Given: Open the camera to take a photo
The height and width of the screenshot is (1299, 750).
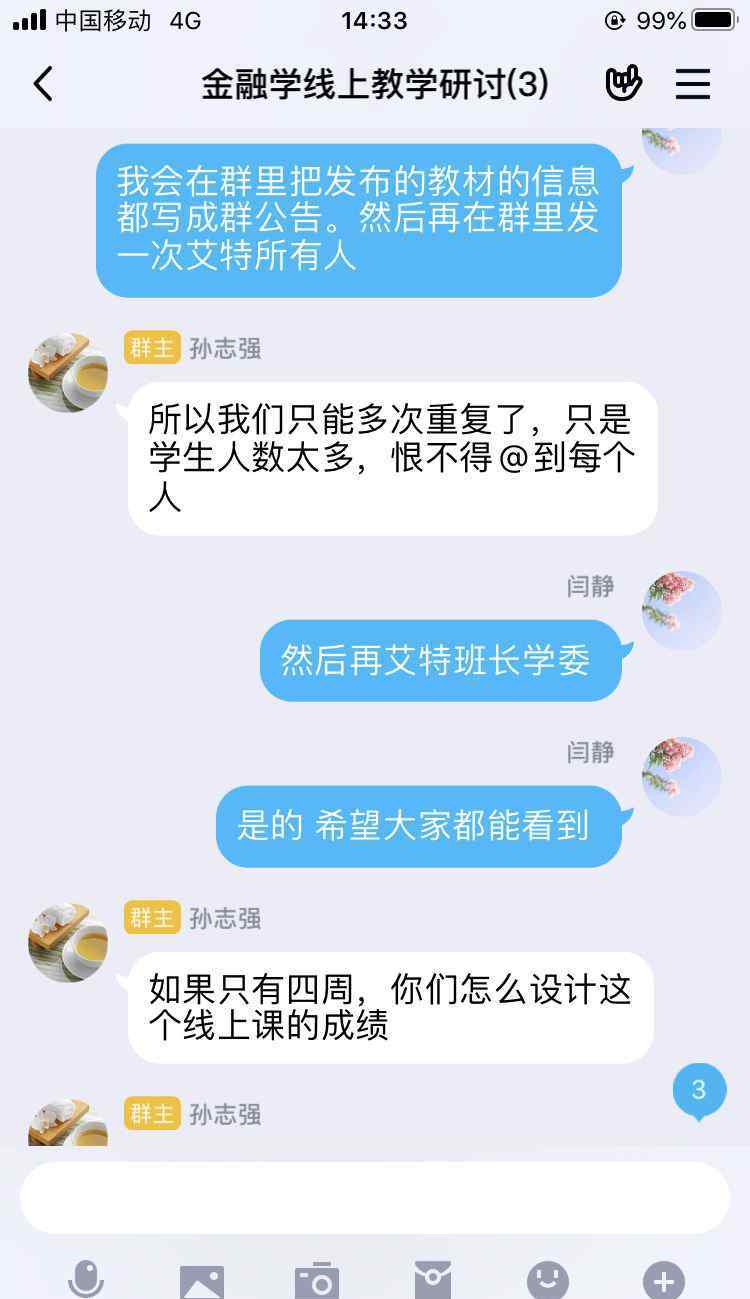Looking at the screenshot, I should pos(317,1281).
